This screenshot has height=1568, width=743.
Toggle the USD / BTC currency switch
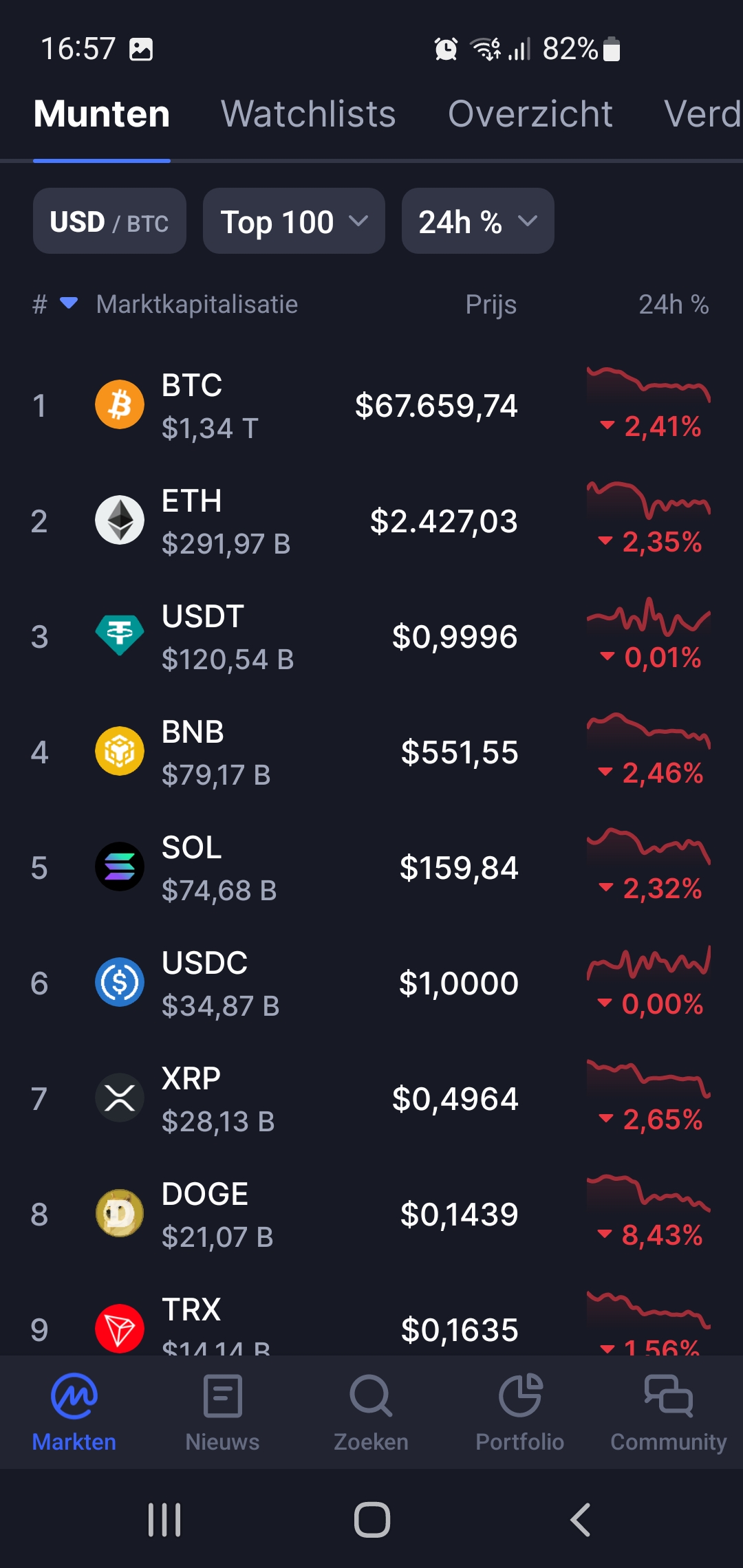click(x=109, y=221)
